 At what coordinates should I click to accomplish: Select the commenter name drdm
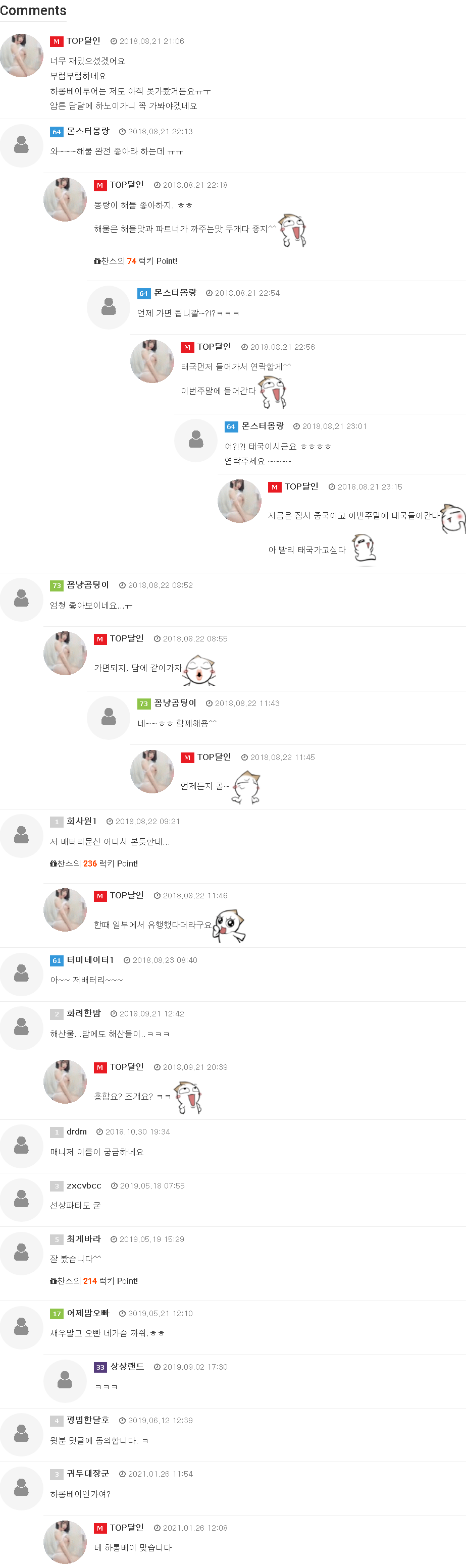[77, 1131]
